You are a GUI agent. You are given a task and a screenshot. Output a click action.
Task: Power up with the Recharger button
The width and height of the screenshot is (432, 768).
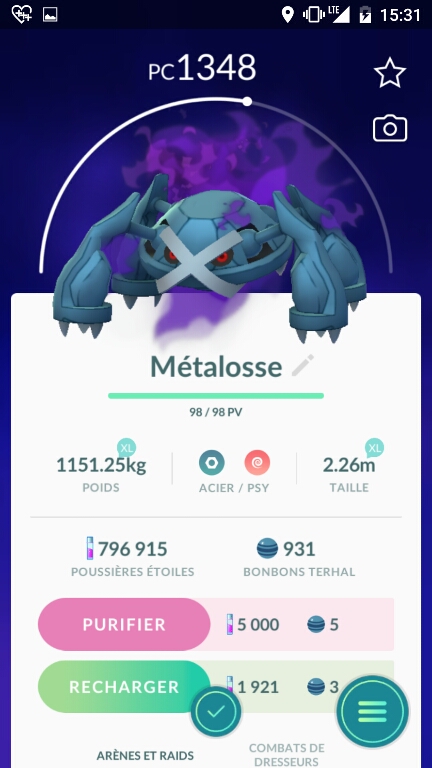pos(124,687)
